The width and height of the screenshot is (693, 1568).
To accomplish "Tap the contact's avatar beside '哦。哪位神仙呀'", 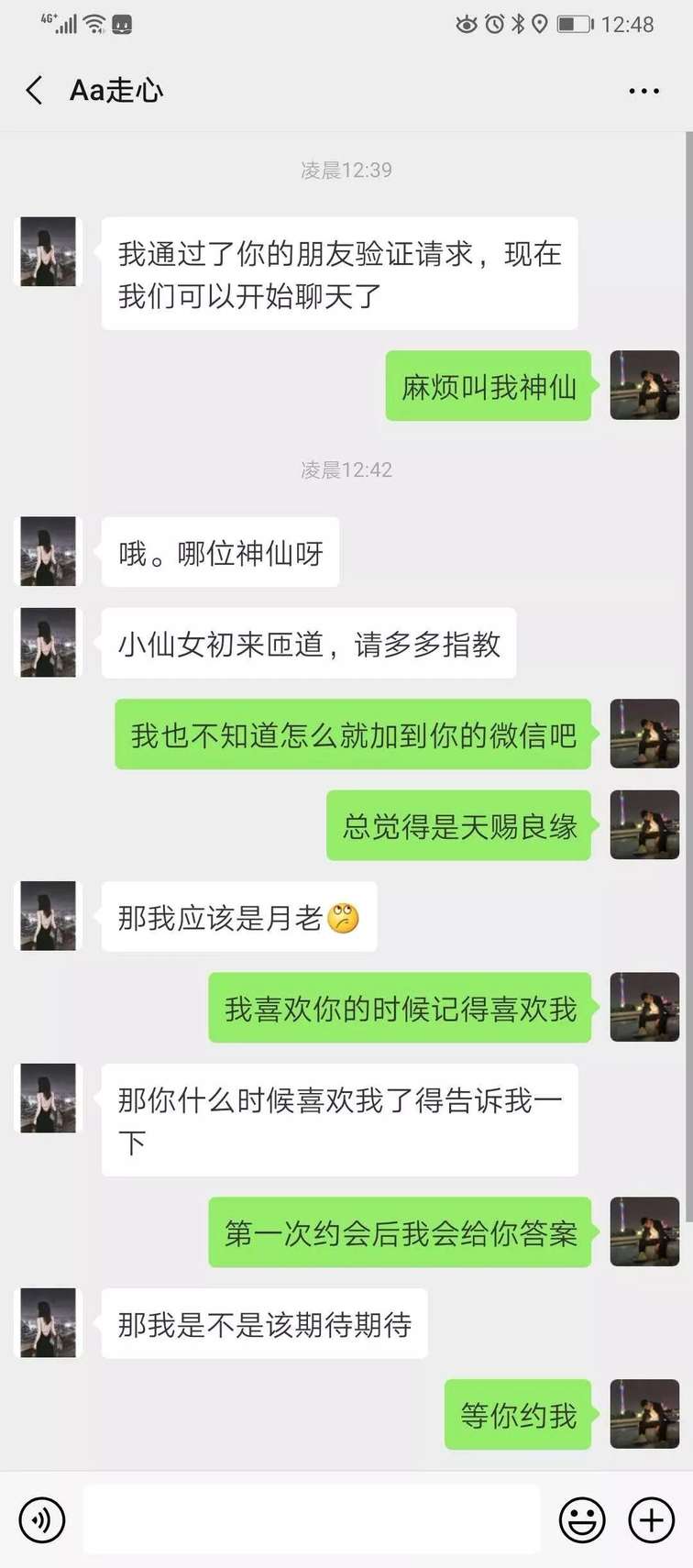I will tap(48, 550).
